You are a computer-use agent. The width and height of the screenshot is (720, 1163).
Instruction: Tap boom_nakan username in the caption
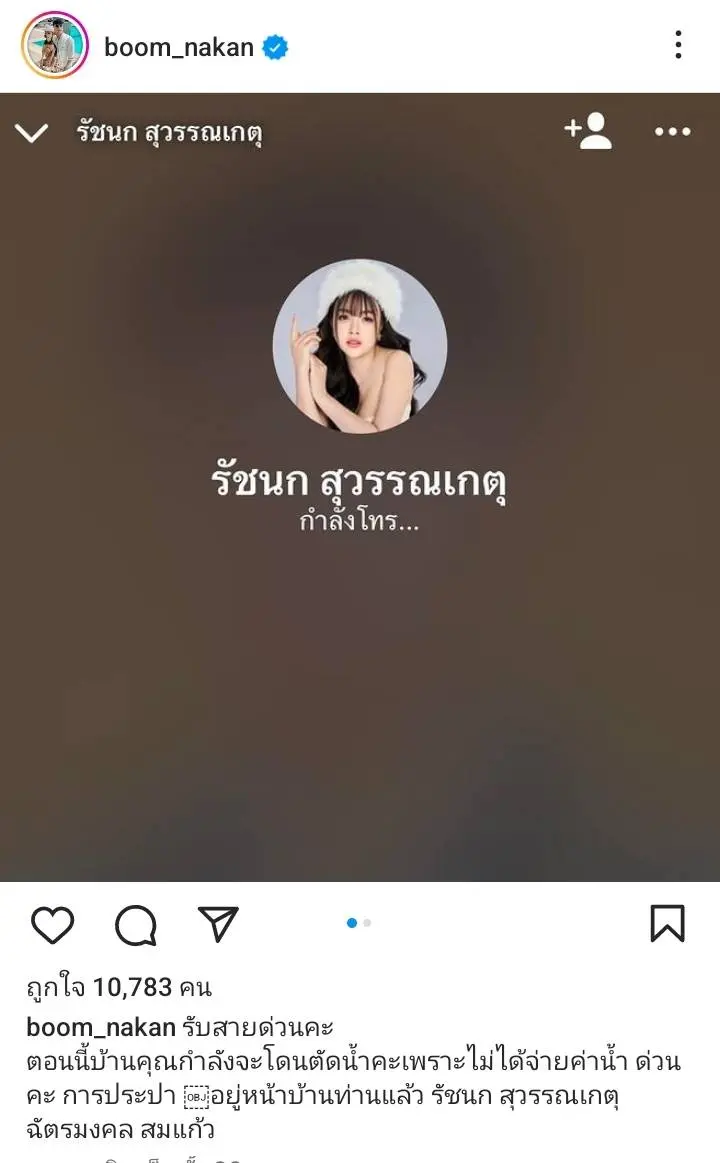[100, 1027]
